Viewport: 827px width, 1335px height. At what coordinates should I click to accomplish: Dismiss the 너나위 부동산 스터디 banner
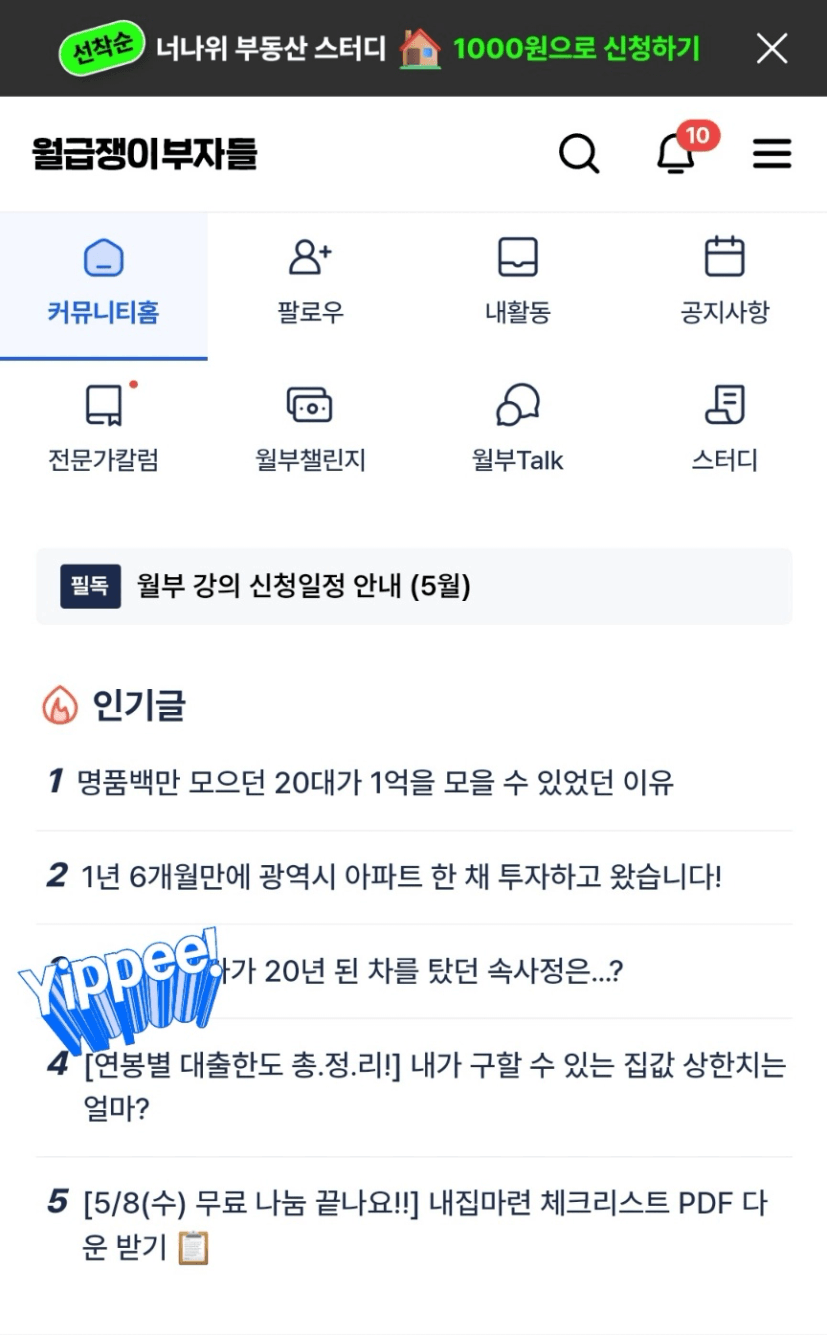pyautogui.click(x=772, y=48)
